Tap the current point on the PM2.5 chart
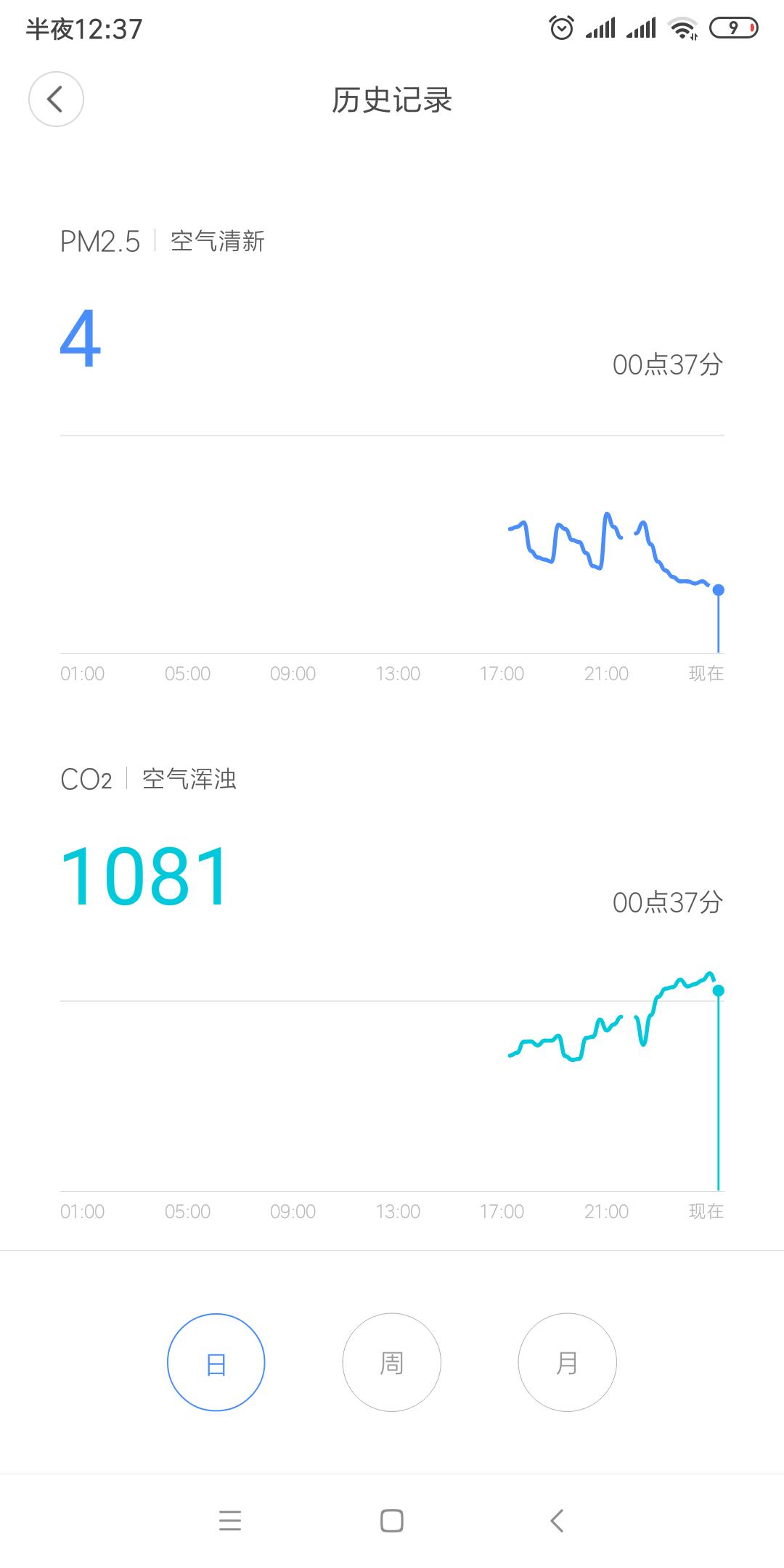 718,590
